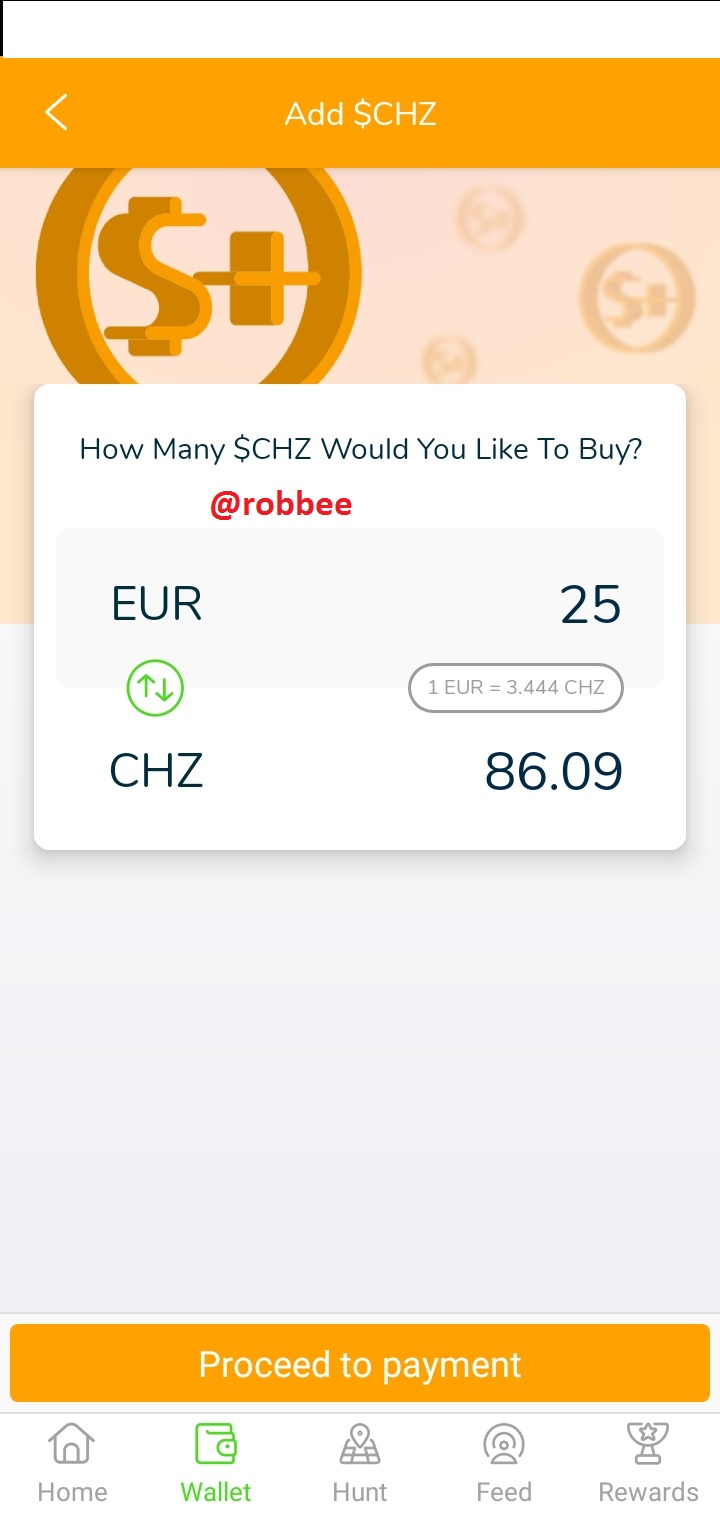
Task: Open the Feed tab
Action: [x=504, y=1463]
